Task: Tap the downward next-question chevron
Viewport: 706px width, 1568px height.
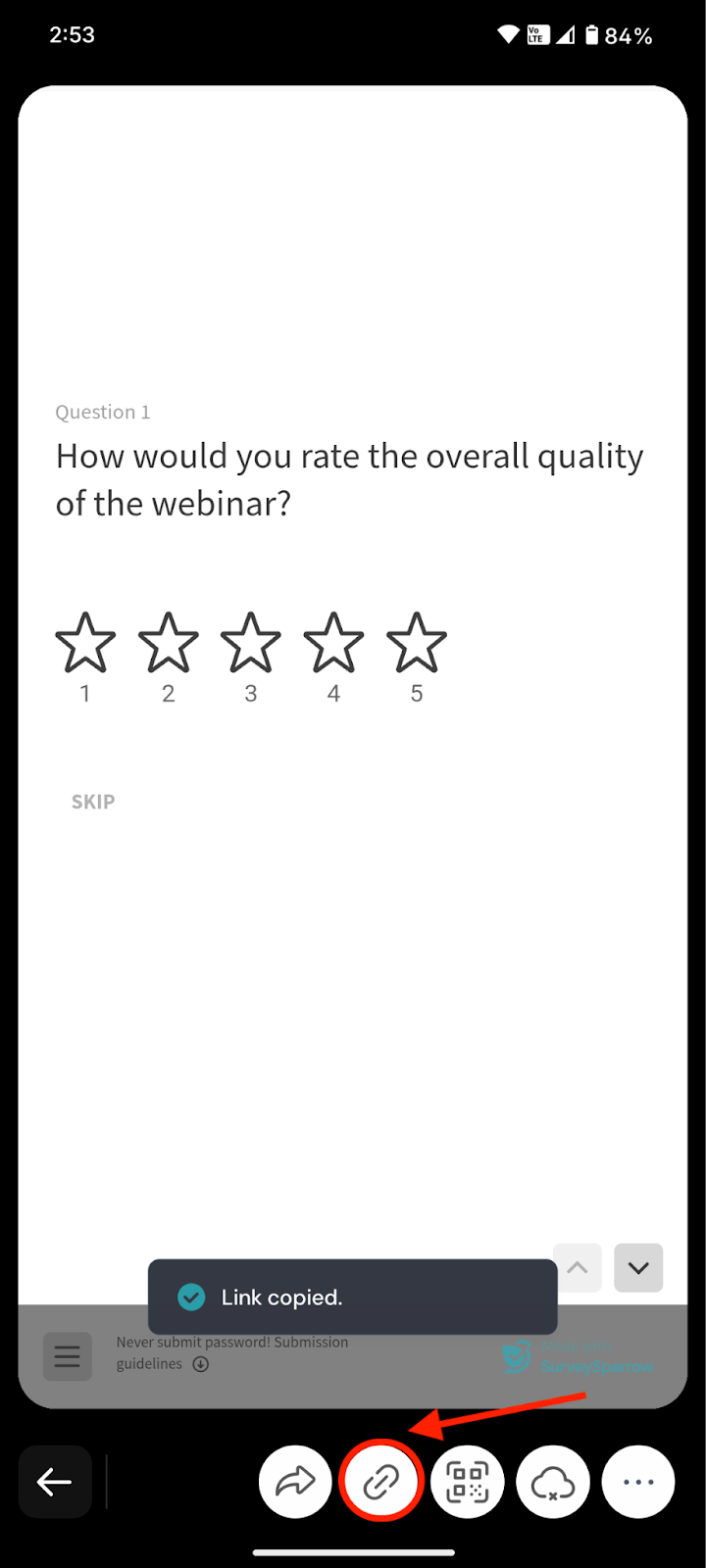Action: (x=637, y=1267)
